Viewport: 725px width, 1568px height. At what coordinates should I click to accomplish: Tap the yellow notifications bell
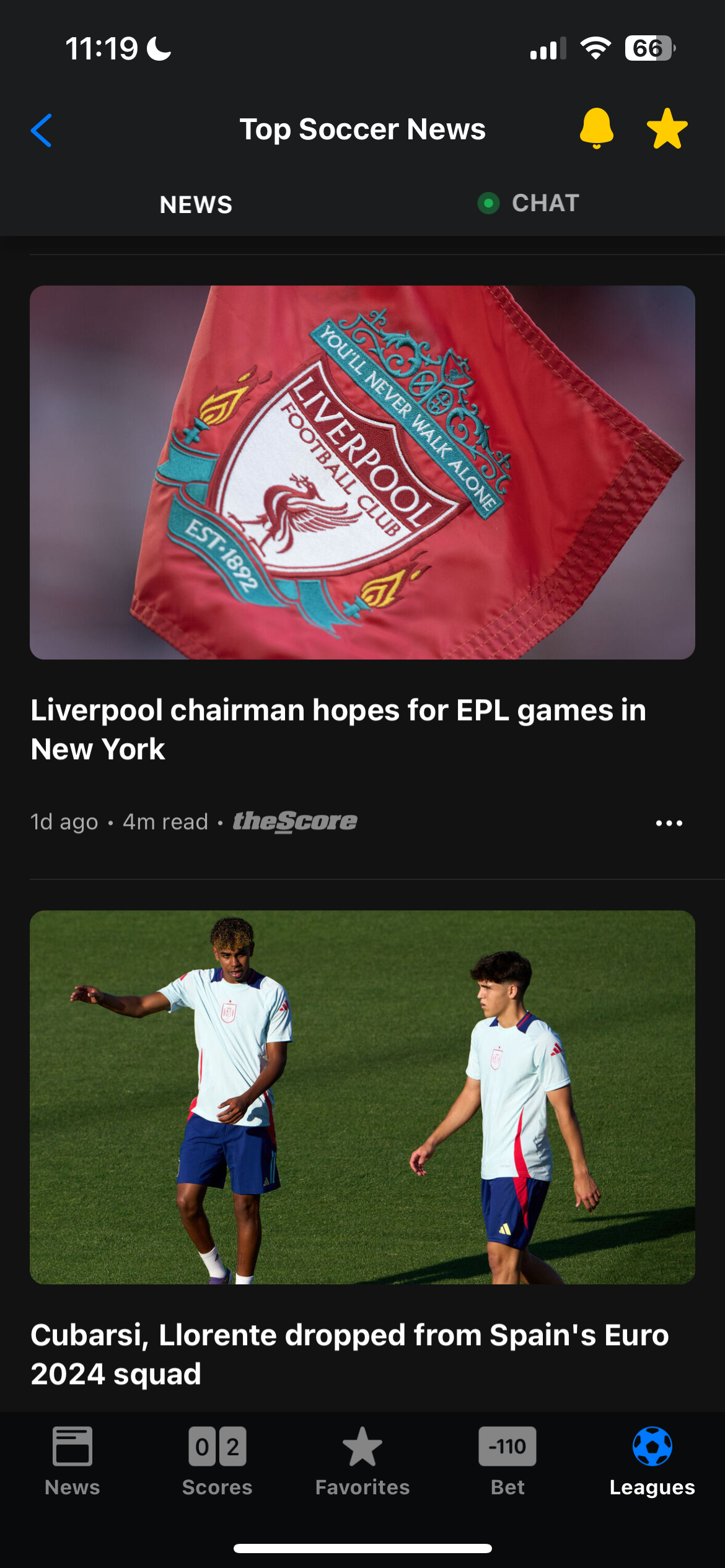tap(596, 128)
